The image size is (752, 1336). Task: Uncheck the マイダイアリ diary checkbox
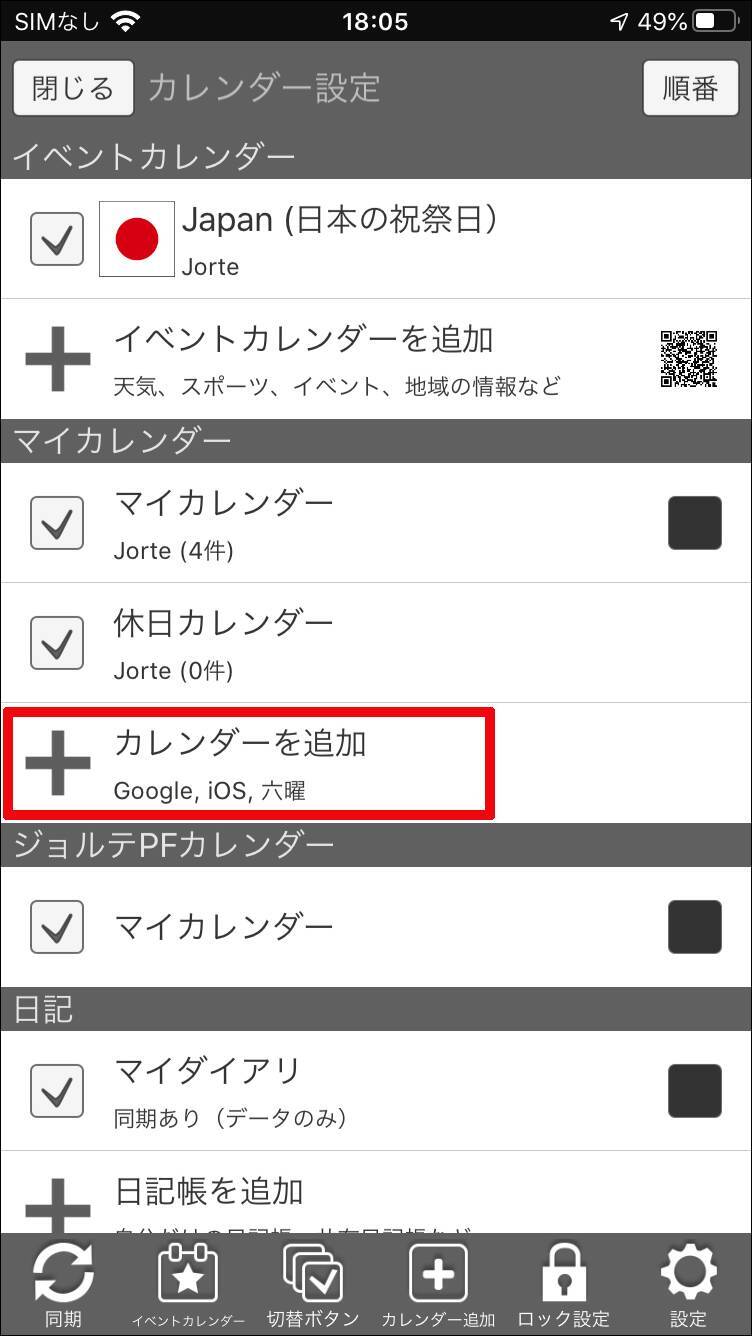pyautogui.click(x=57, y=1090)
